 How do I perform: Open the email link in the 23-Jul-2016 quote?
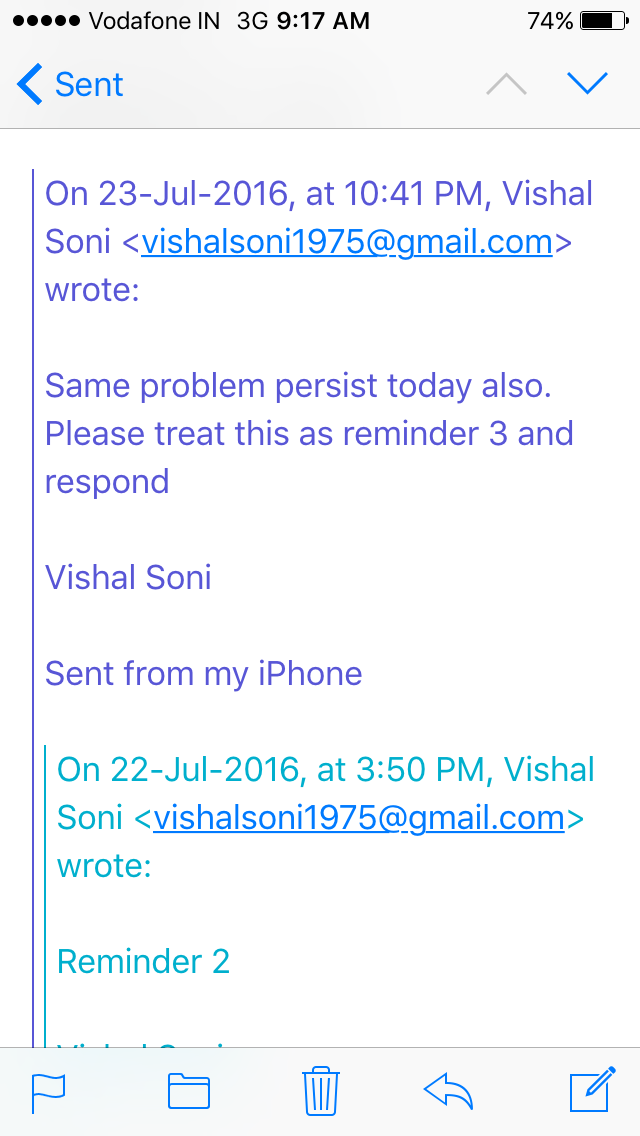coord(346,242)
